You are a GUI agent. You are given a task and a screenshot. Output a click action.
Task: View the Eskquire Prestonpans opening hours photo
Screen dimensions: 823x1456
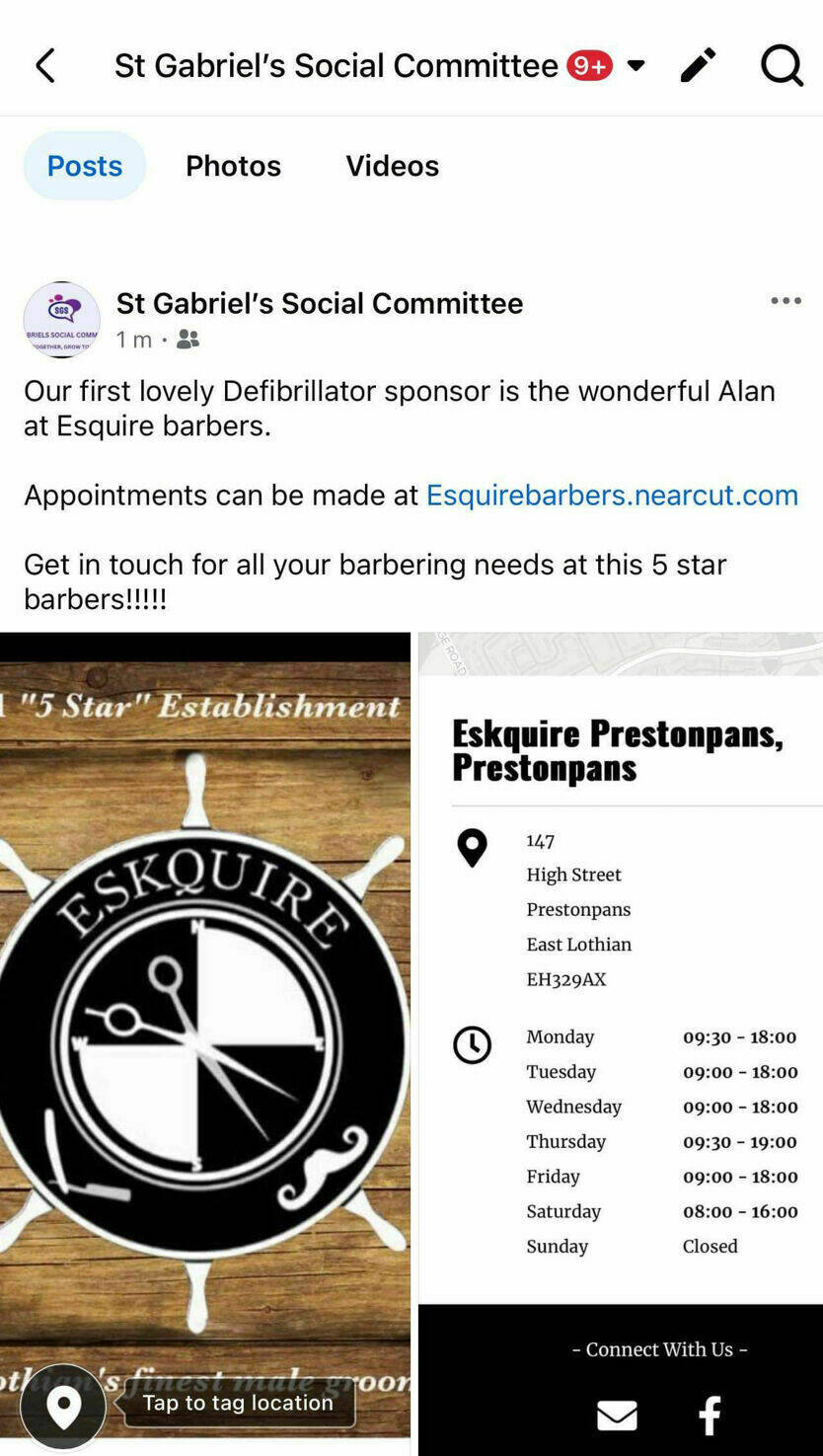coord(621,987)
